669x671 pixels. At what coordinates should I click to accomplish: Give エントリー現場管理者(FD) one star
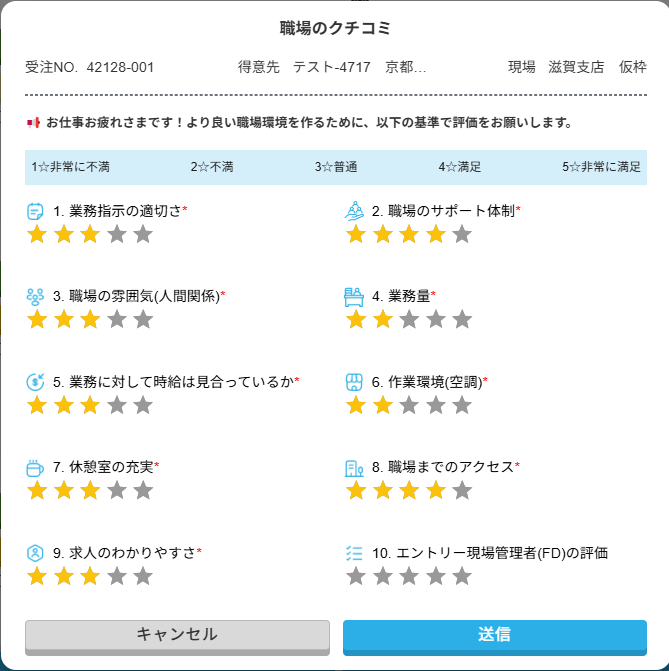(356, 576)
